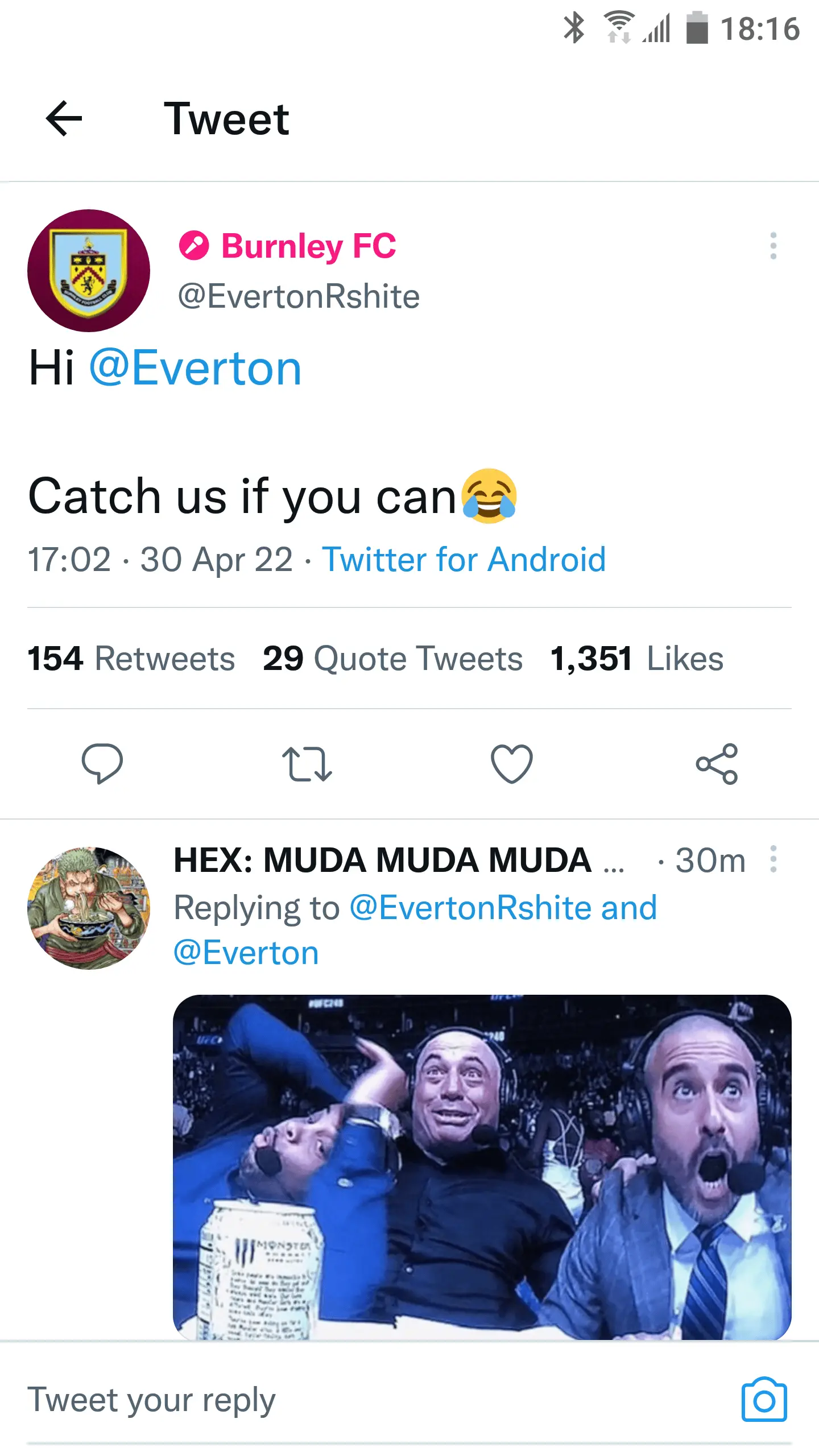This screenshot has width=819, height=1456.
Task: Retweet the Burnley FC tweet
Action: click(x=307, y=764)
